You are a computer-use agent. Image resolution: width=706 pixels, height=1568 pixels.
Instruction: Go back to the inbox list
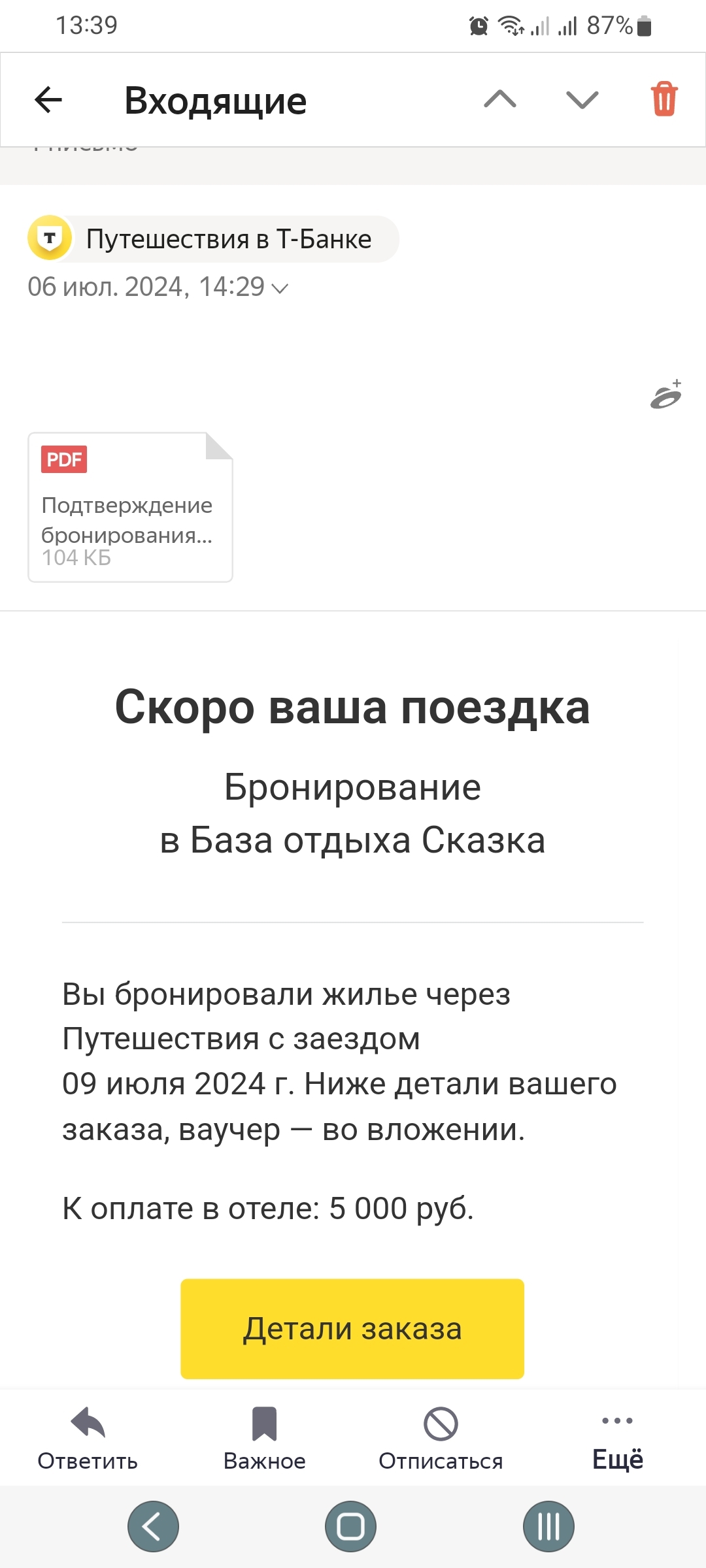[x=48, y=100]
